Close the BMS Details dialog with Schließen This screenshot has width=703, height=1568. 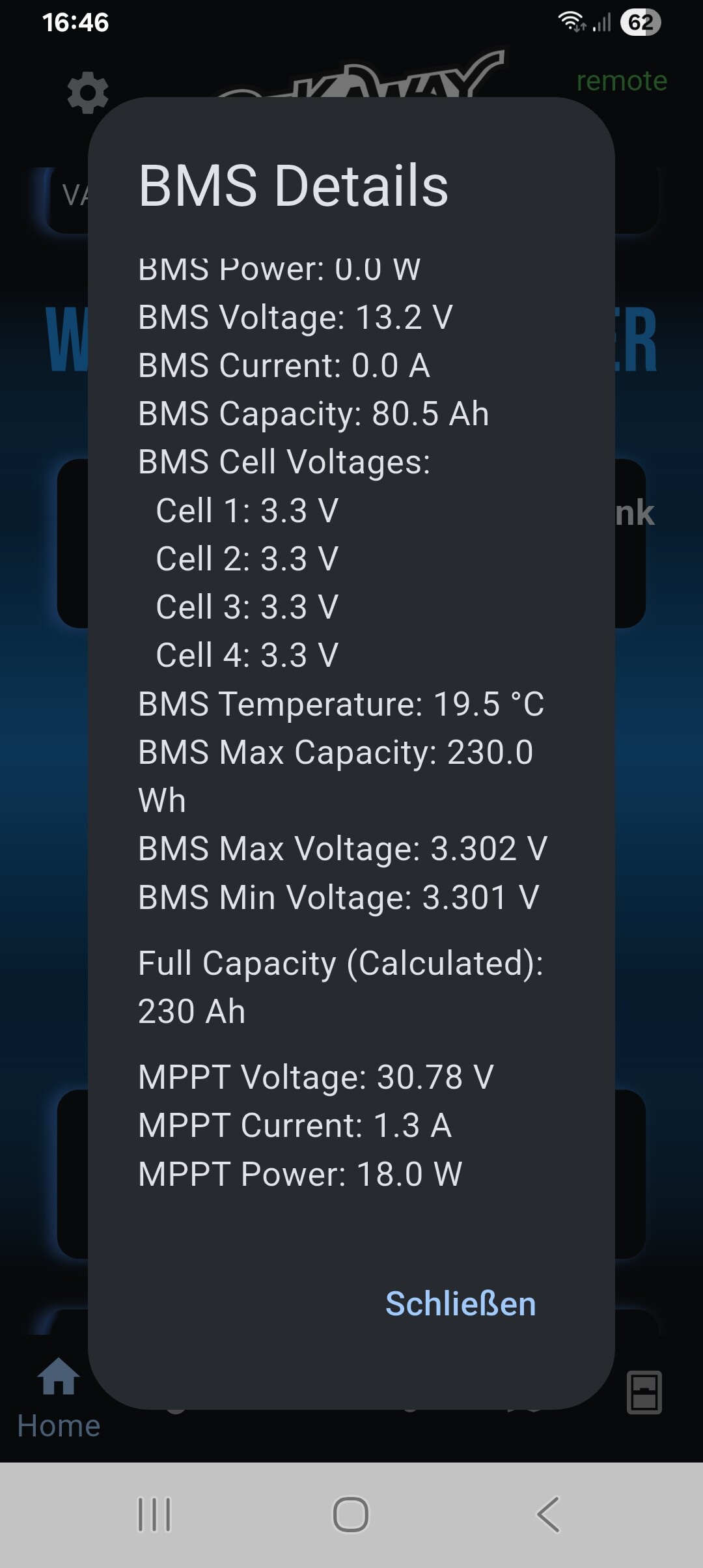pyautogui.click(x=460, y=1304)
